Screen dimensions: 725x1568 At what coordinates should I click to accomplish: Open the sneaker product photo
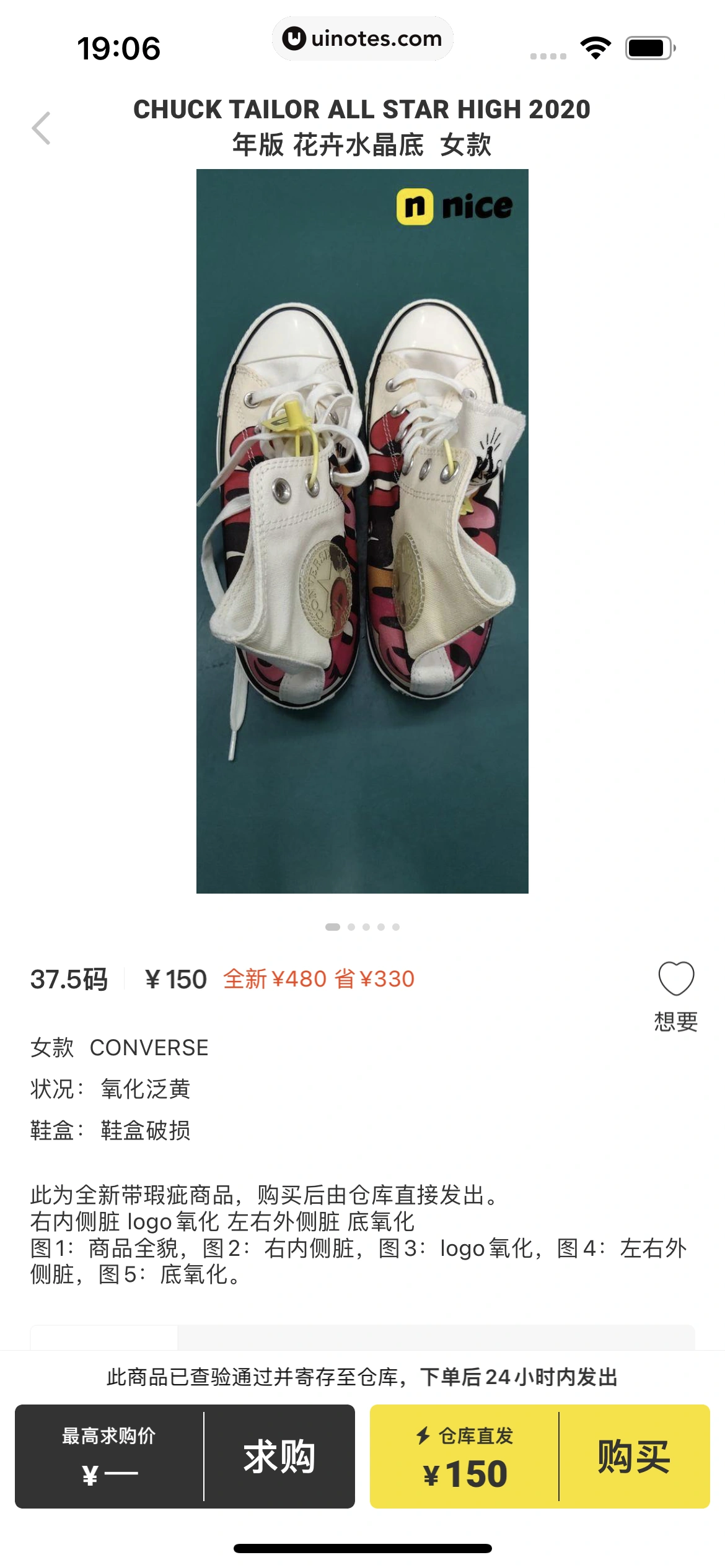(x=362, y=531)
